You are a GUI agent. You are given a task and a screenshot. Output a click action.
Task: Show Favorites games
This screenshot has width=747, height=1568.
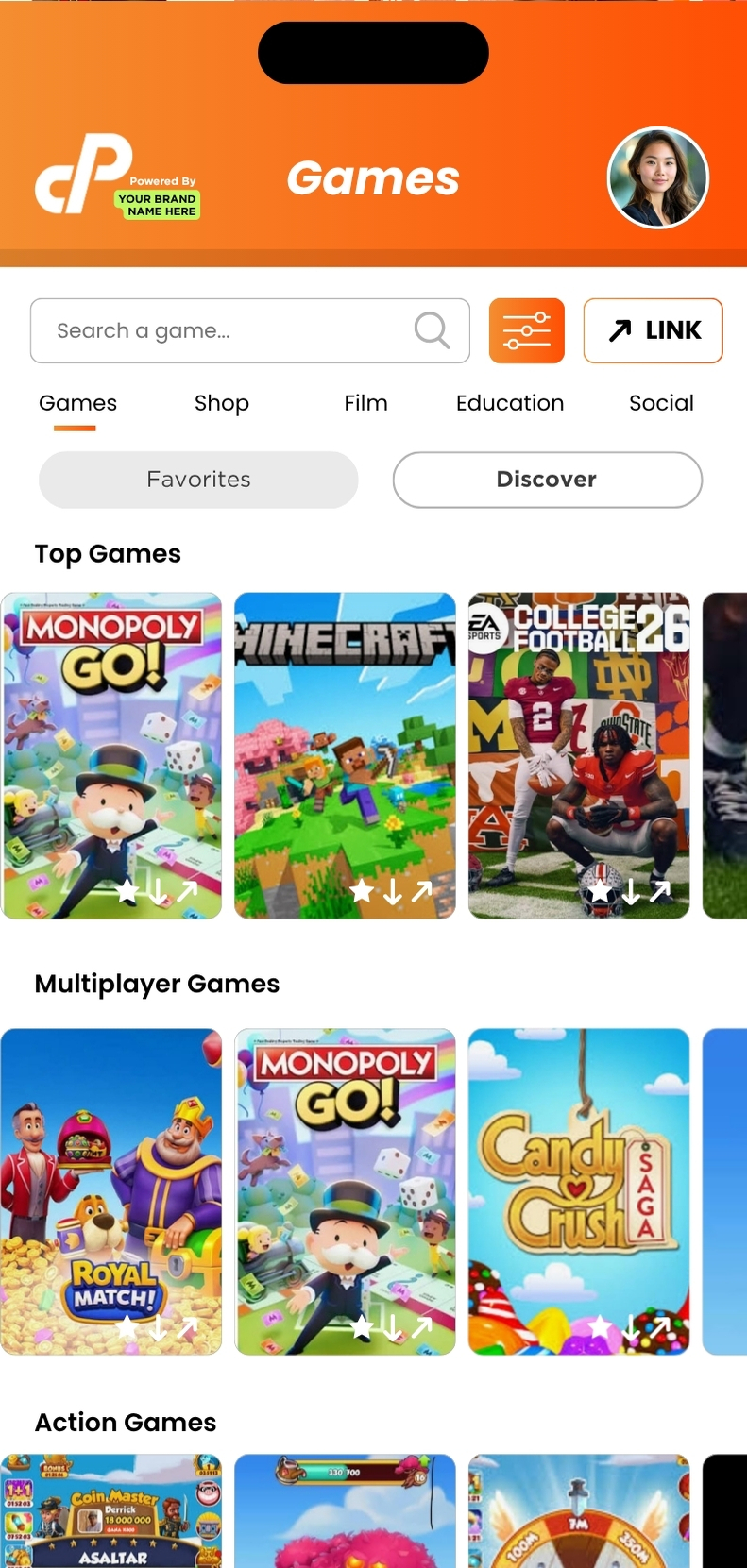(x=198, y=480)
